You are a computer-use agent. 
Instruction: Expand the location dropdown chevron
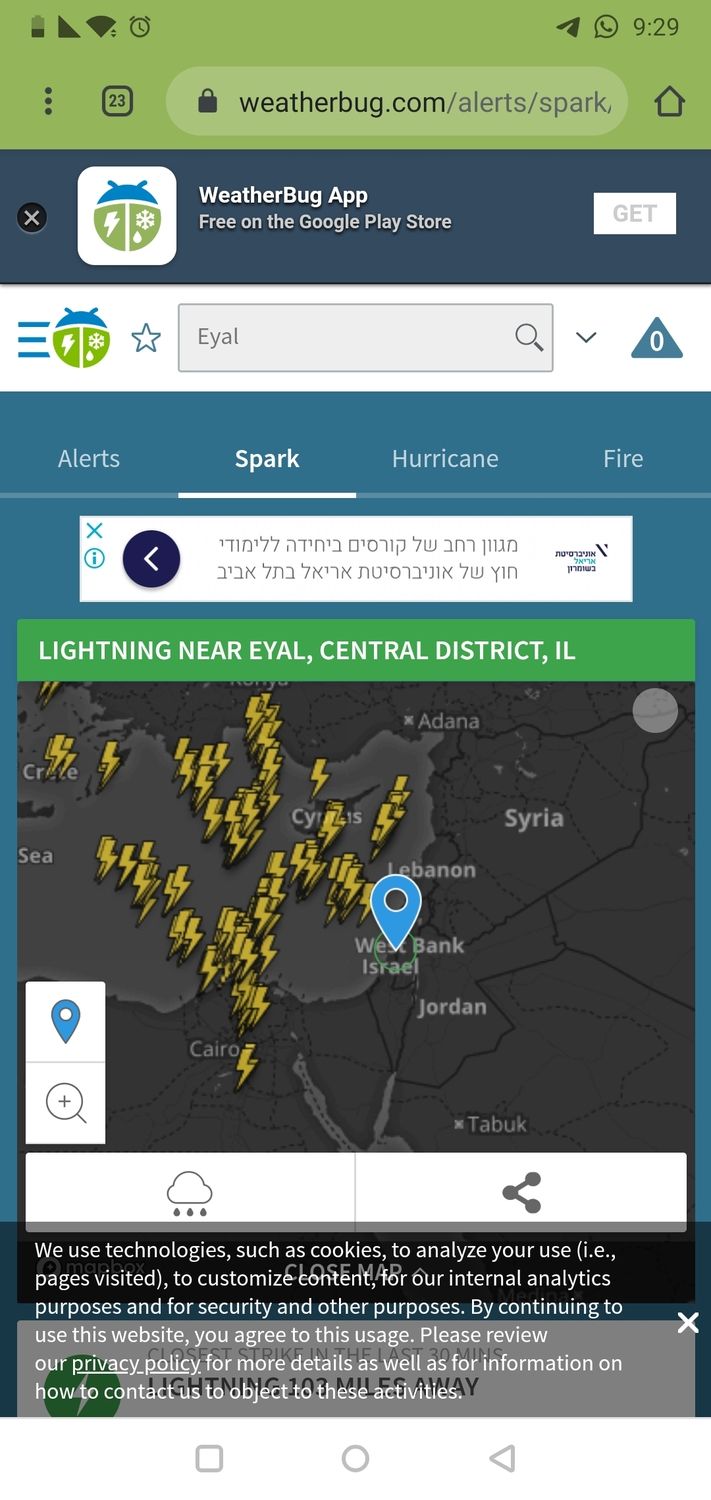[x=586, y=338]
